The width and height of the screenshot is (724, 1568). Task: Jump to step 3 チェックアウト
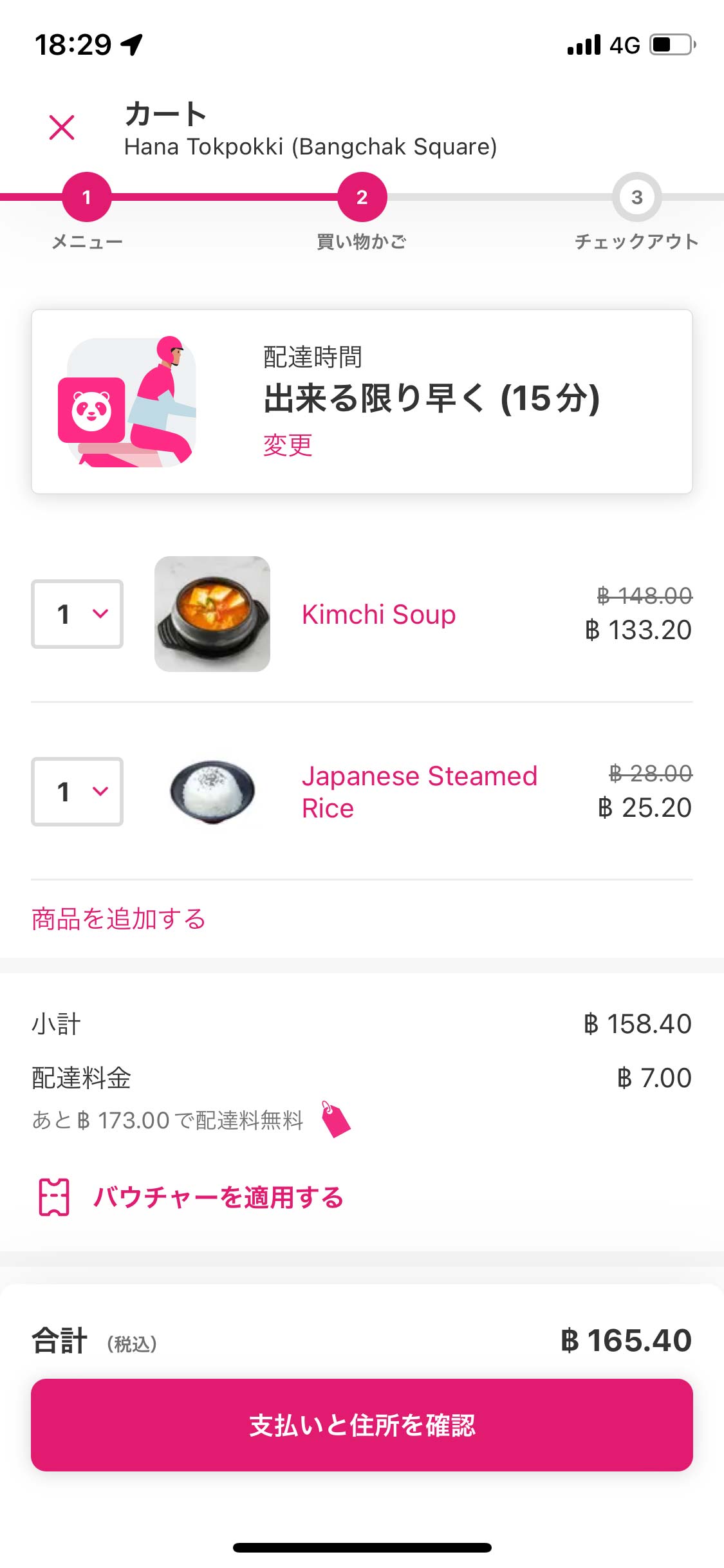pos(636,198)
